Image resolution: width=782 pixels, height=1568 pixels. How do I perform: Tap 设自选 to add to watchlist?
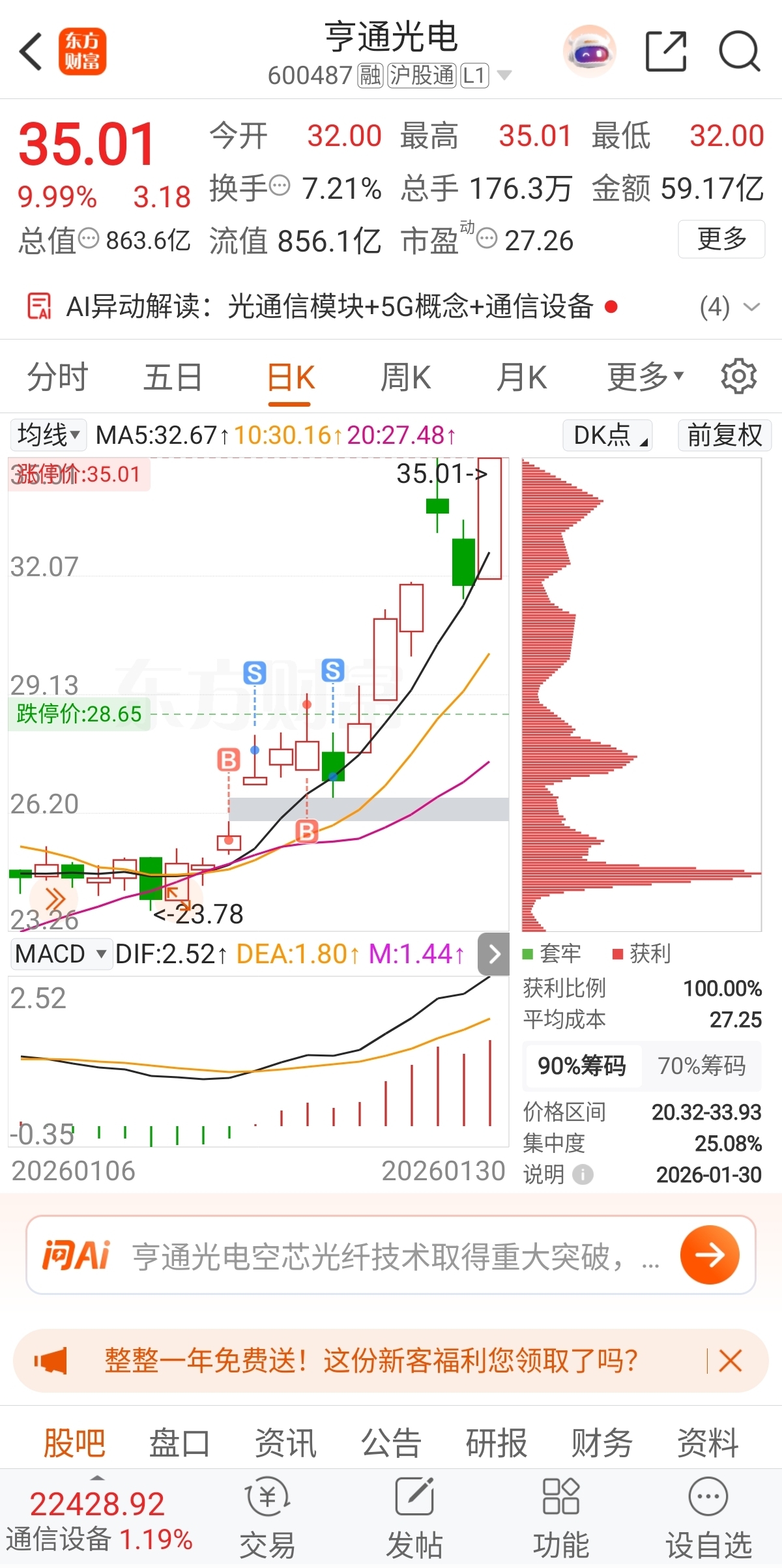(708, 1518)
